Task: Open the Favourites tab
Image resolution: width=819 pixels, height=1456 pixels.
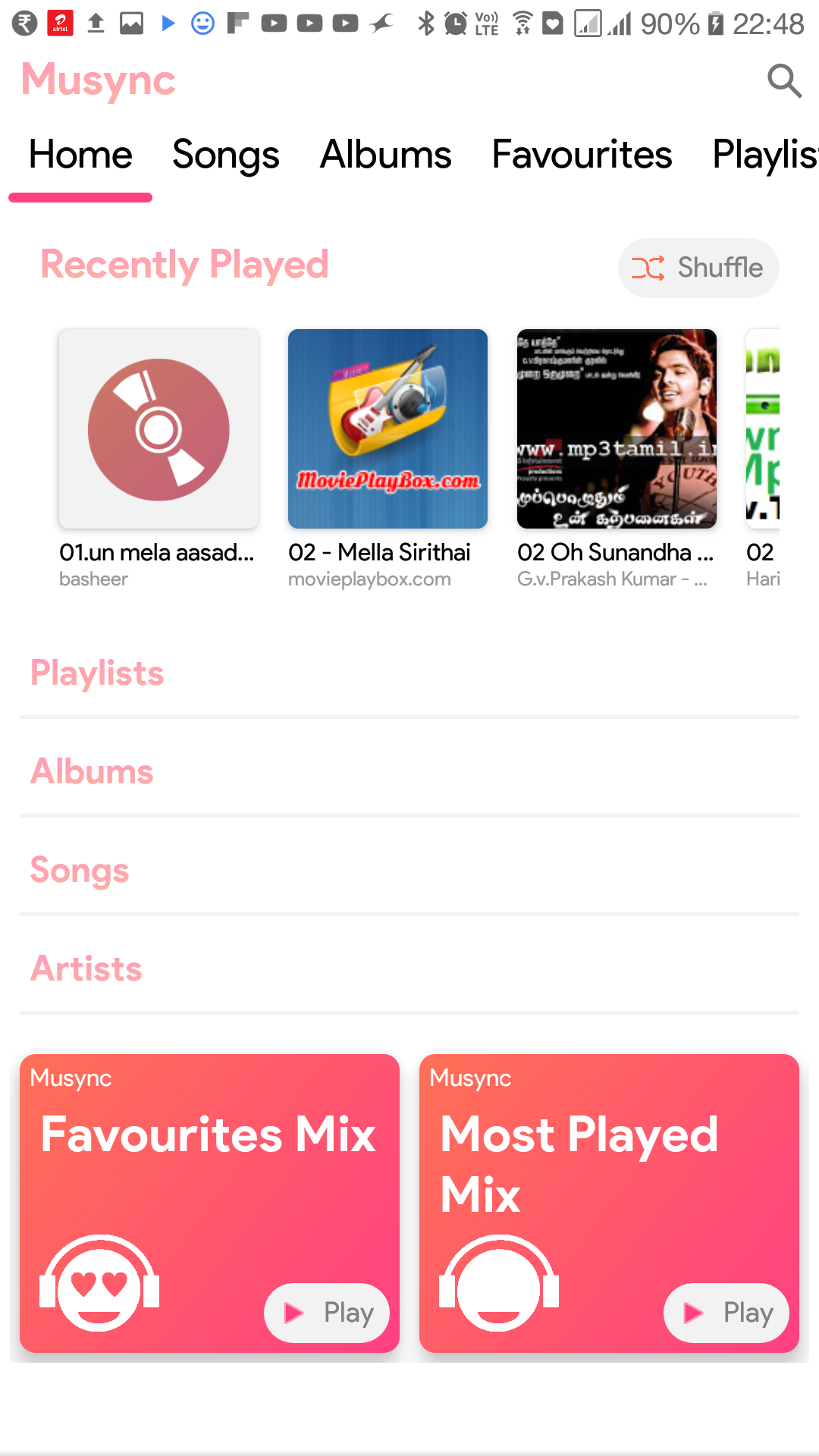Action: pos(582,155)
